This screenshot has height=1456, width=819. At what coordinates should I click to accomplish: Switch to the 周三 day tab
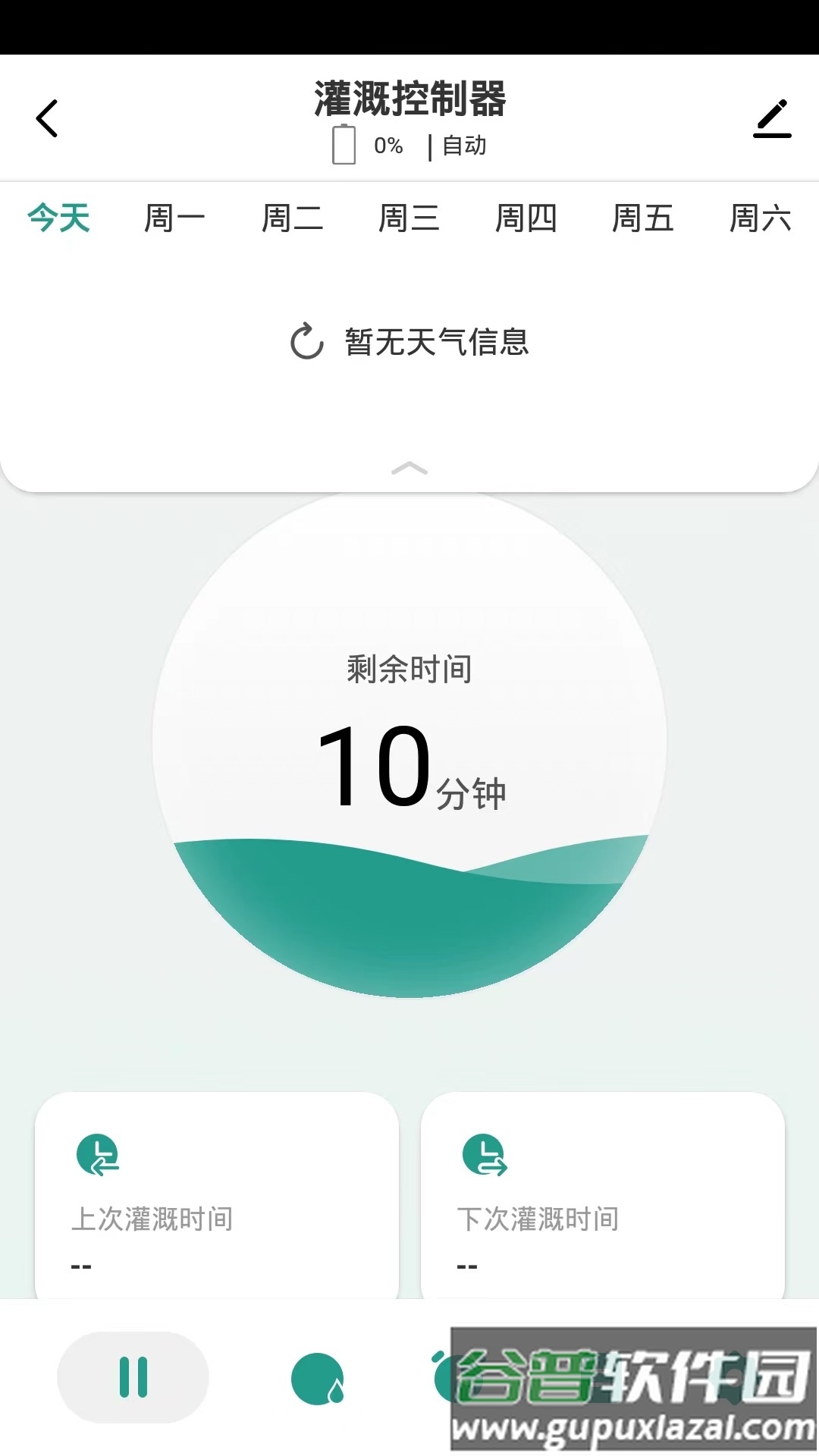[x=410, y=219]
